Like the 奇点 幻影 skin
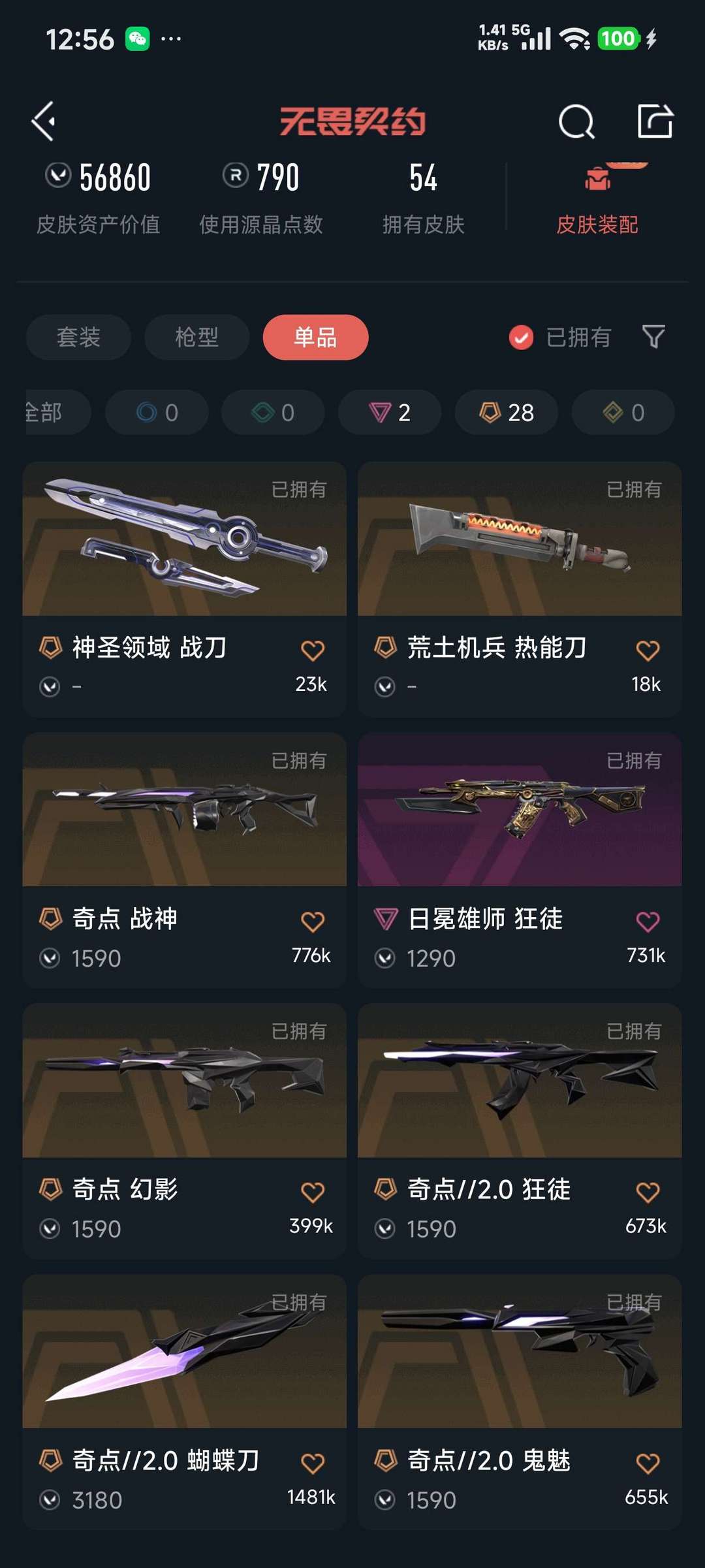The height and width of the screenshot is (1568, 705). click(x=313, y=1192)
